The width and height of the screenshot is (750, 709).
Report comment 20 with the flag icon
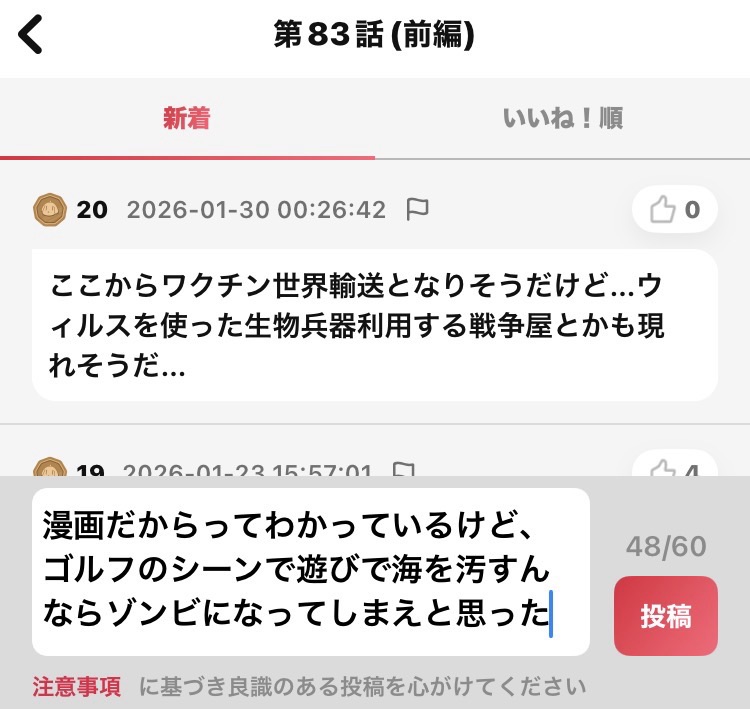[417, 209]
